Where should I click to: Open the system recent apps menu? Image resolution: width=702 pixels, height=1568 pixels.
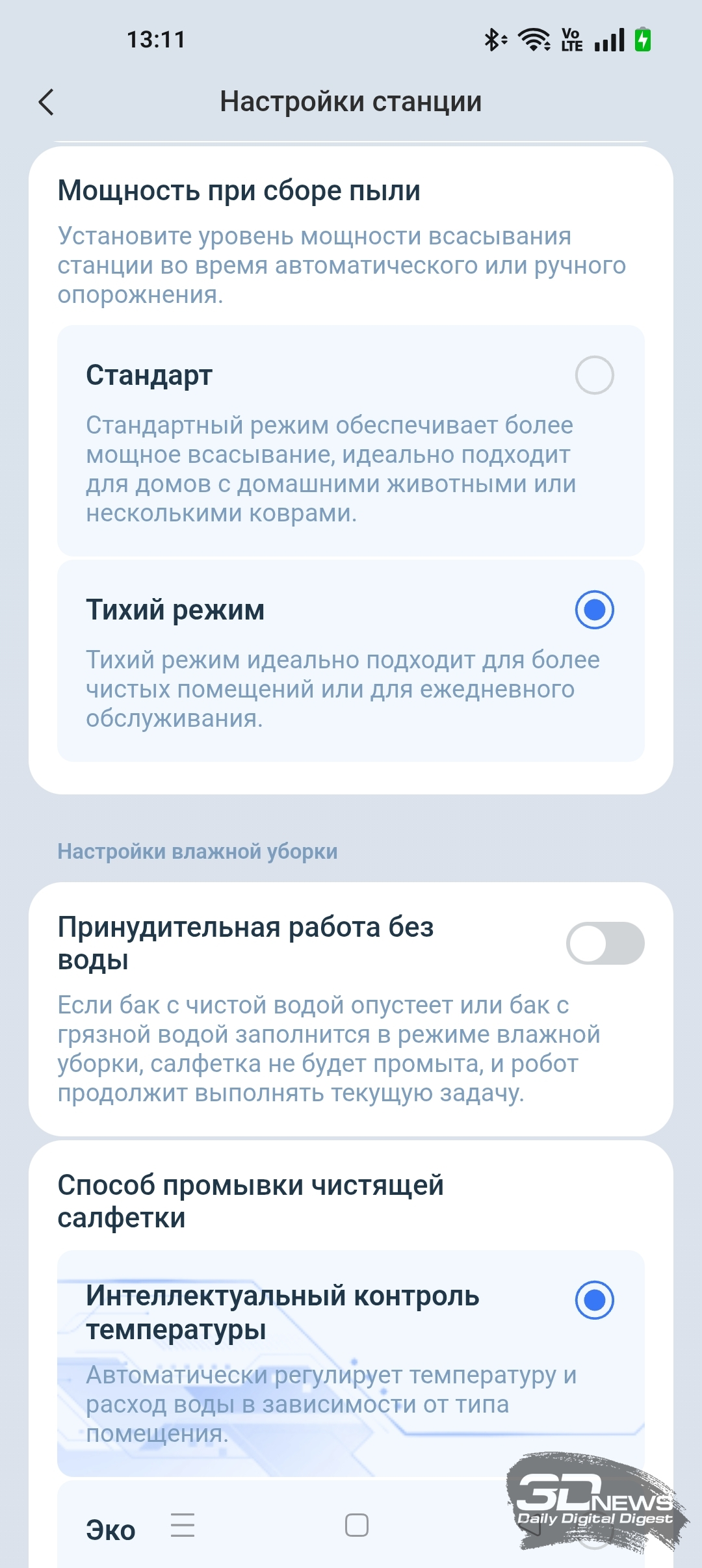(x=183, y=1525)
